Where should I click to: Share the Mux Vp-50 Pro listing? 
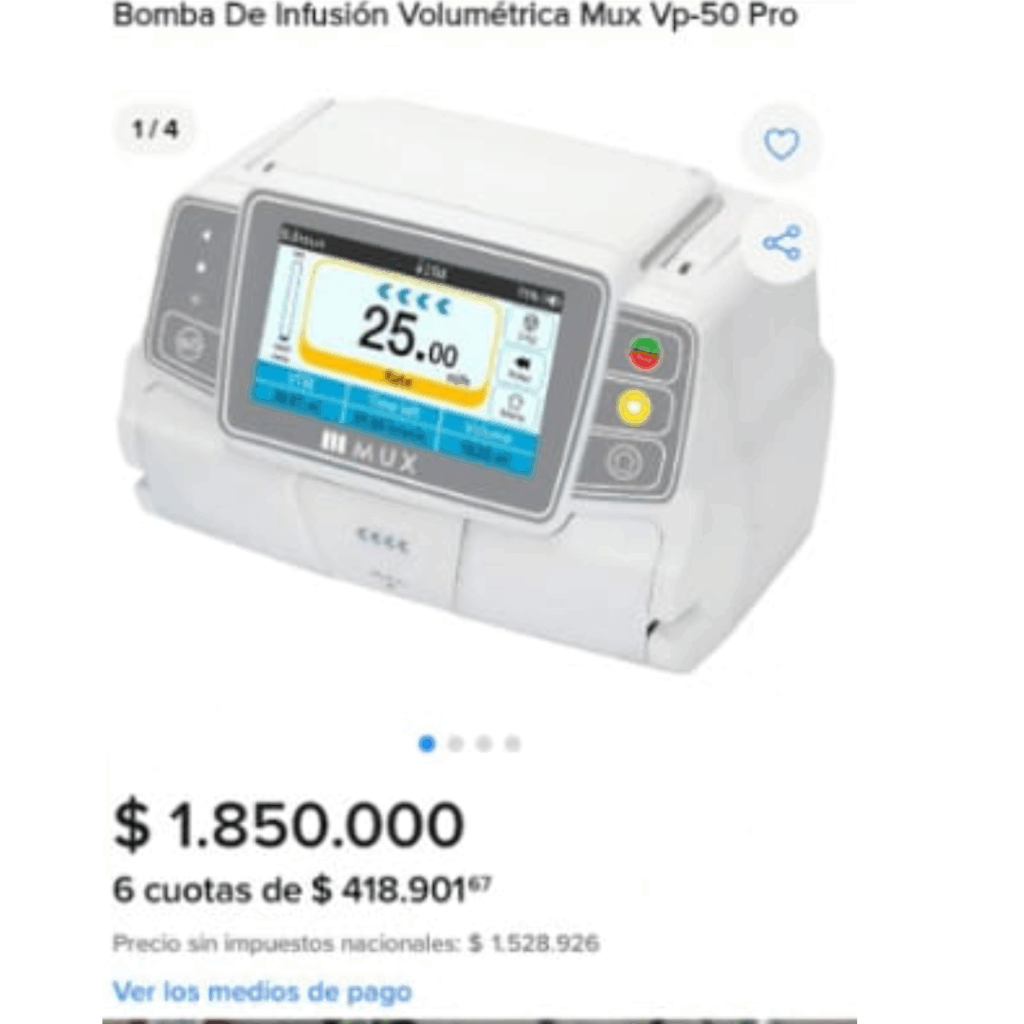[781, 243]
